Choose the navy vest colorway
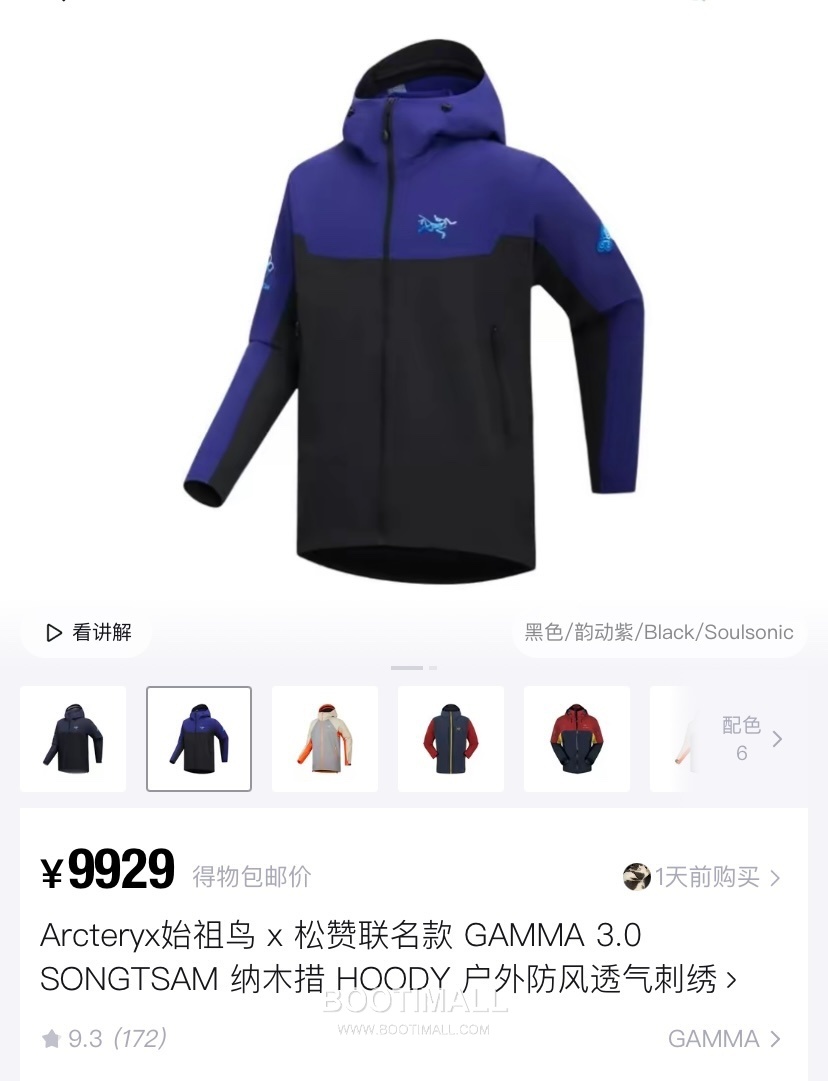The image size is (828, 1081). (450, 739)
